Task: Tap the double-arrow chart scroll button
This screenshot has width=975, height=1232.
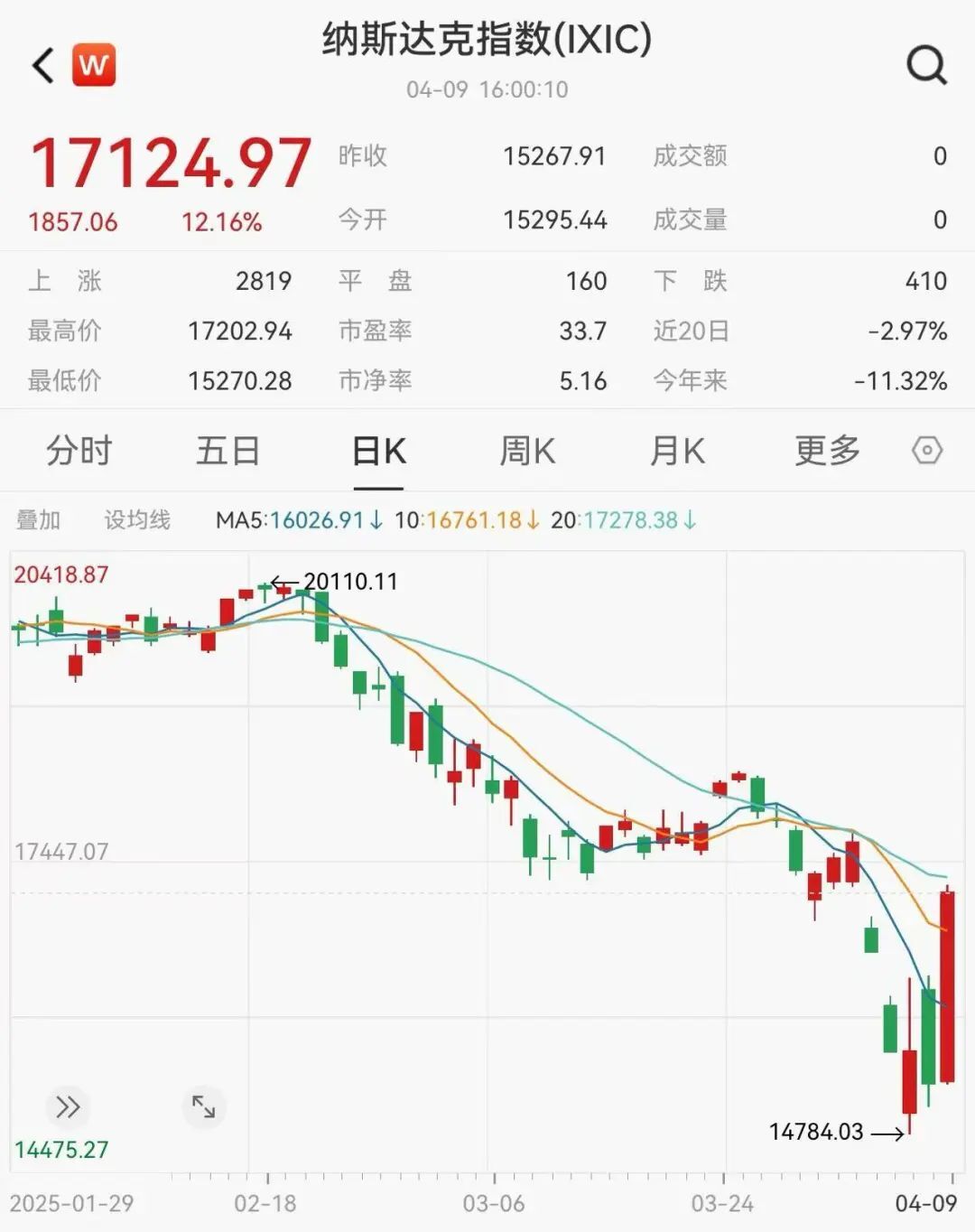Action: tap(68, 1106)
